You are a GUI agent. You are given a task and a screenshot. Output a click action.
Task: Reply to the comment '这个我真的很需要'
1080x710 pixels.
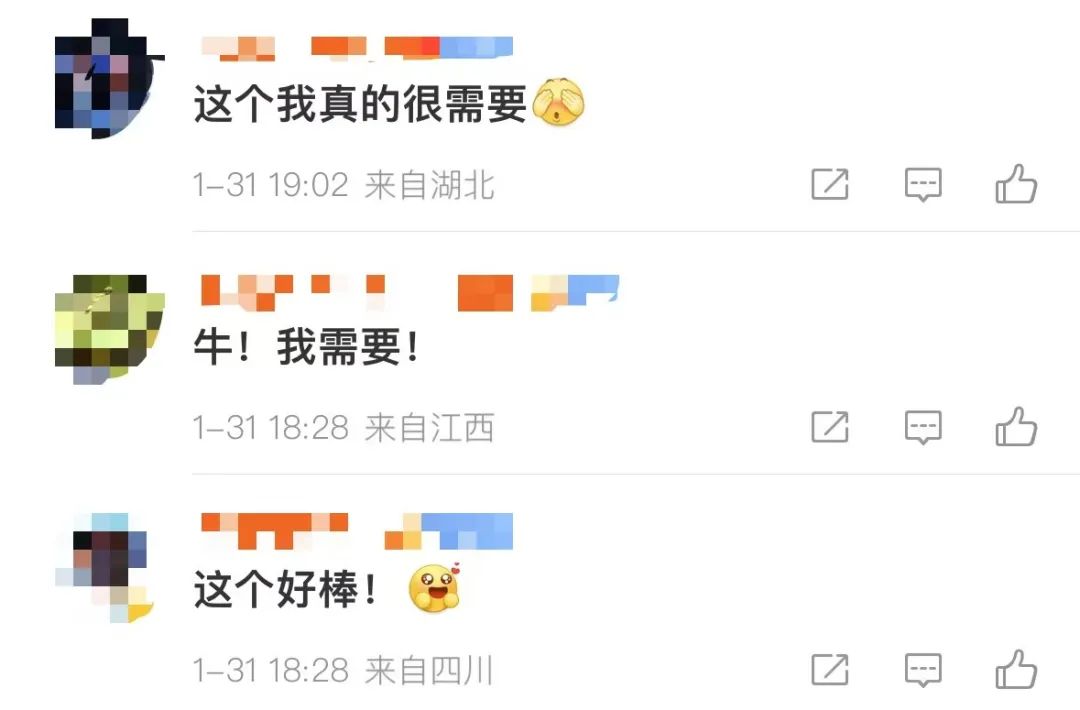pos(923,185)
